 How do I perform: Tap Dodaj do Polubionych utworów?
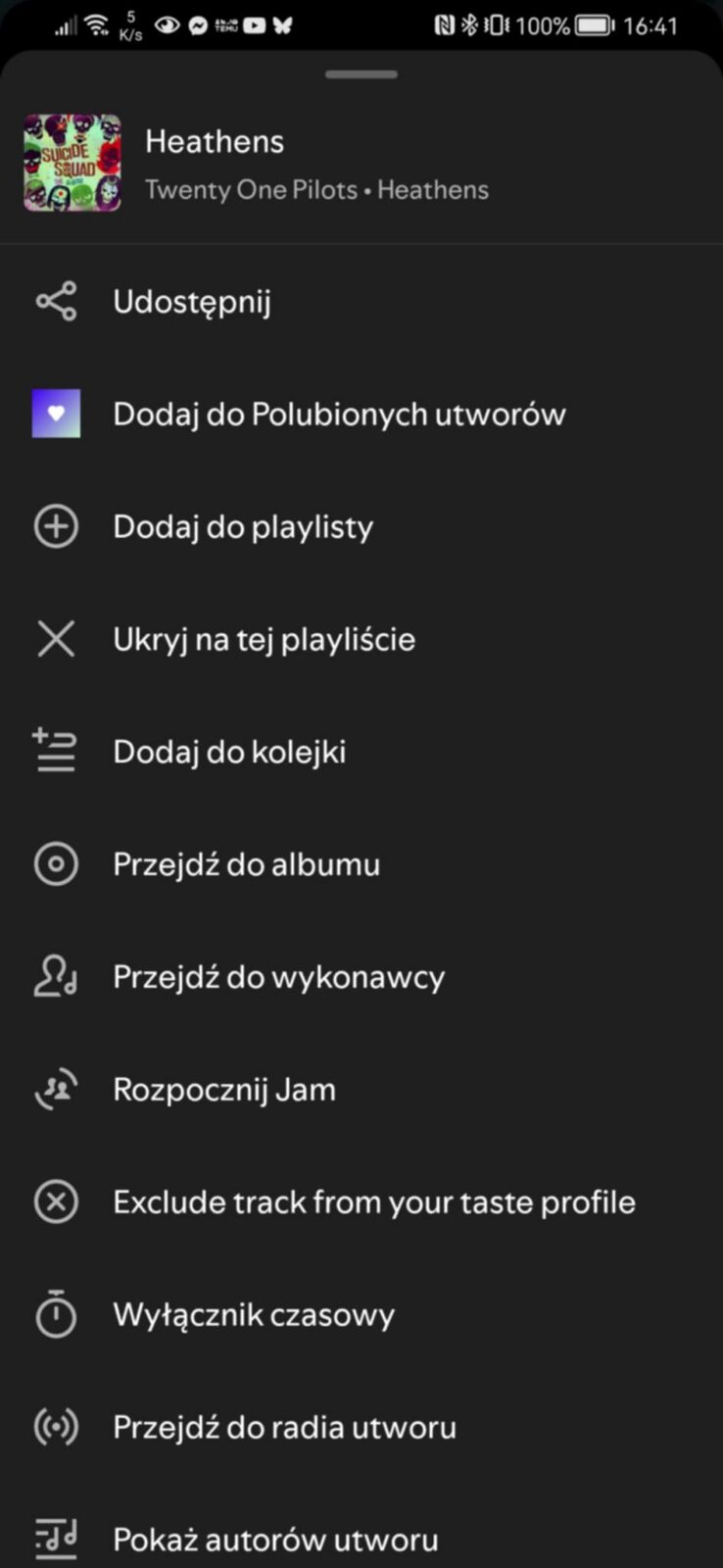pos(339,415)
